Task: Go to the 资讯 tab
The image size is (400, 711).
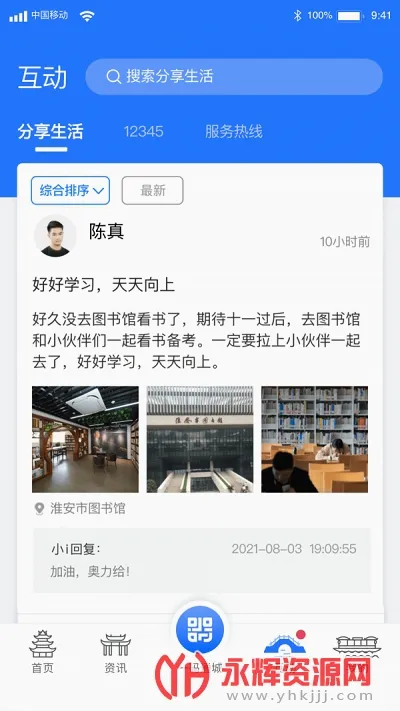Action: click(115, 652)
